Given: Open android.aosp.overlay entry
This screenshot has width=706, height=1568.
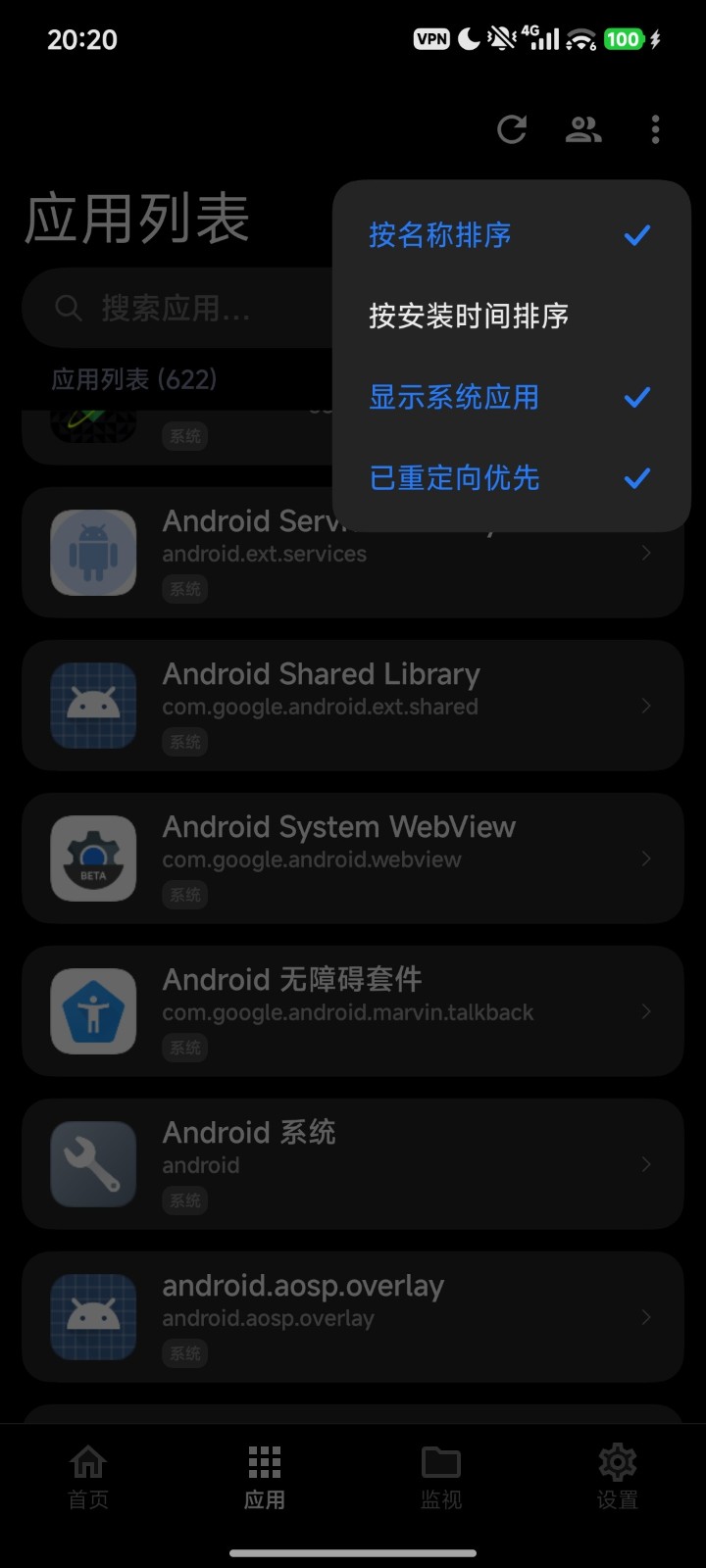Looking at the screenshot, I should point(353,1317).
